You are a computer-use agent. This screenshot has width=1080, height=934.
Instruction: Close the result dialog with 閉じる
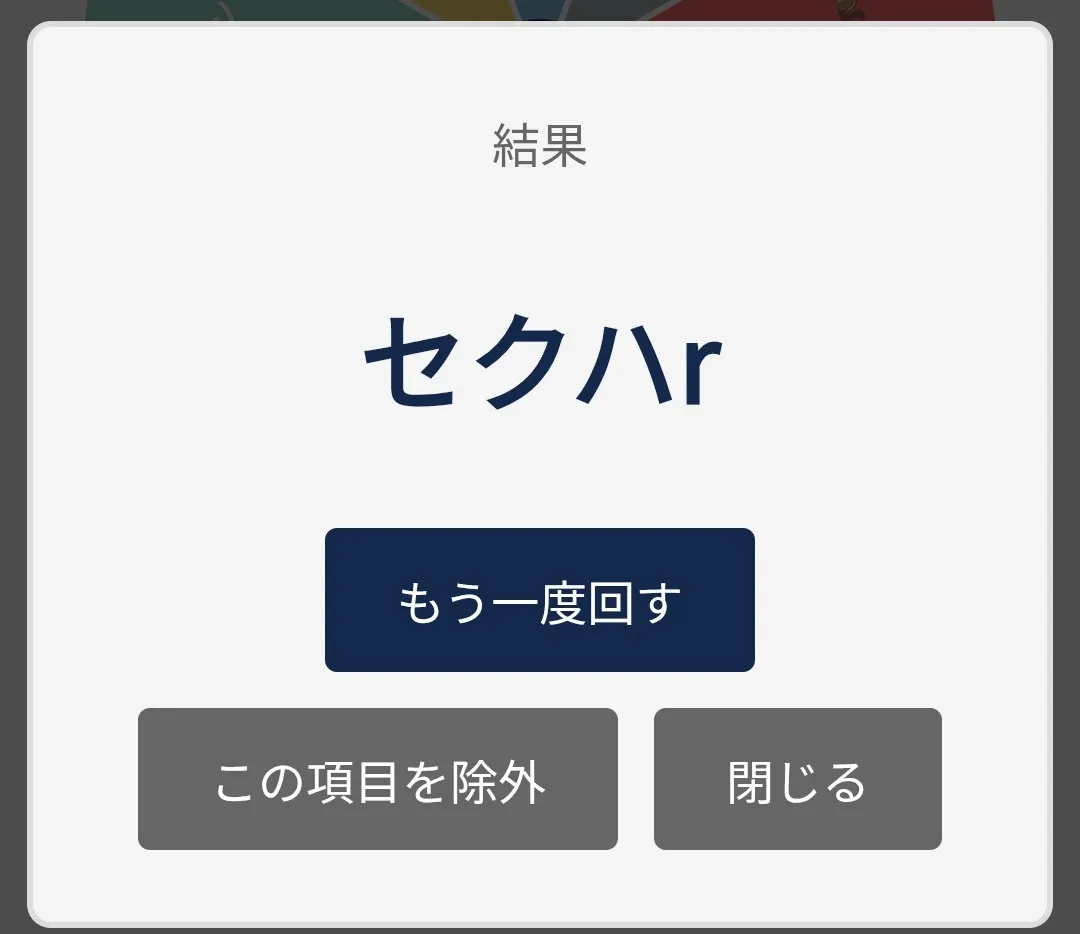pyautogui.click(x=797, y=779)
